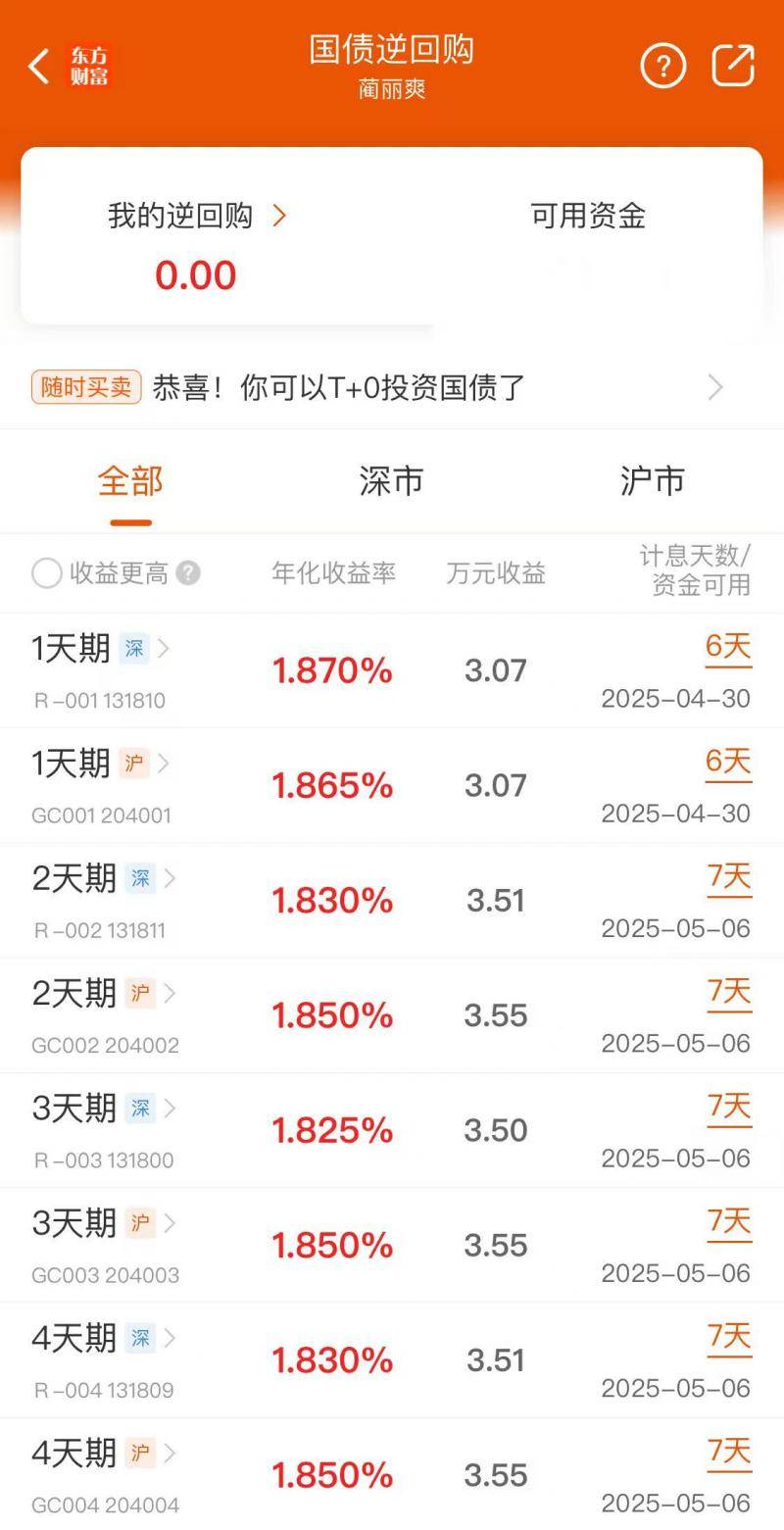Screen dimensions: 784x1530
Task: Select 2天期 GC002 204002
Action: click(x=392, y=1015)
